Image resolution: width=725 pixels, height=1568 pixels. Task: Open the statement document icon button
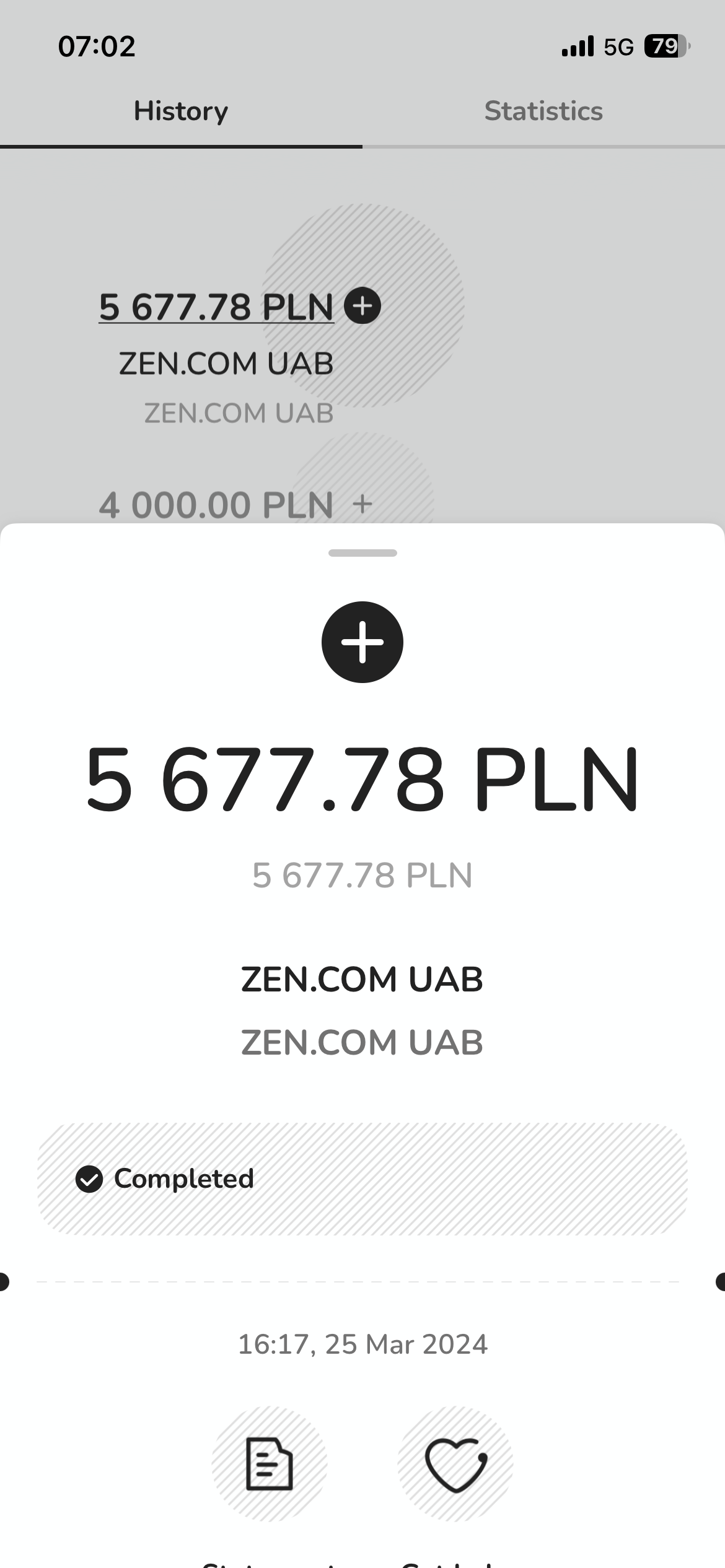[270, 1464]
